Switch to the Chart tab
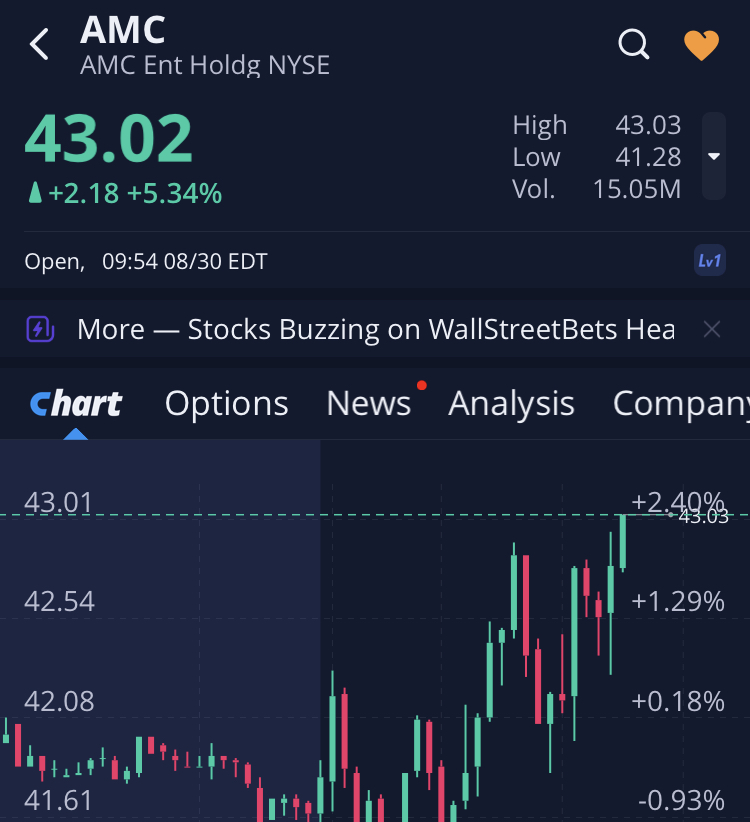The height and width of the screenshot is (822, 750). pyautogui.click(x=76, y=403)
